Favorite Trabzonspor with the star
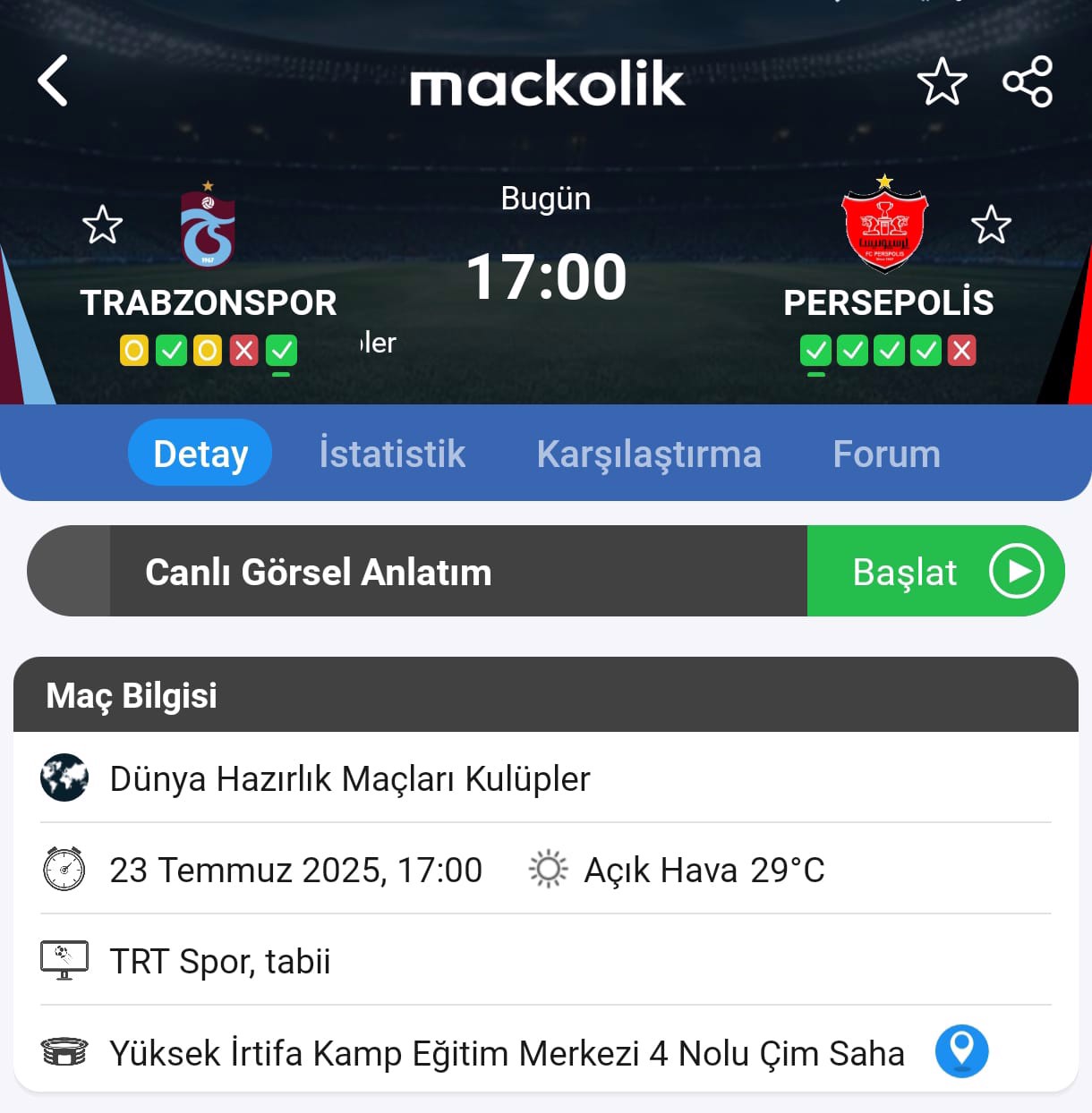 point(102,225)
